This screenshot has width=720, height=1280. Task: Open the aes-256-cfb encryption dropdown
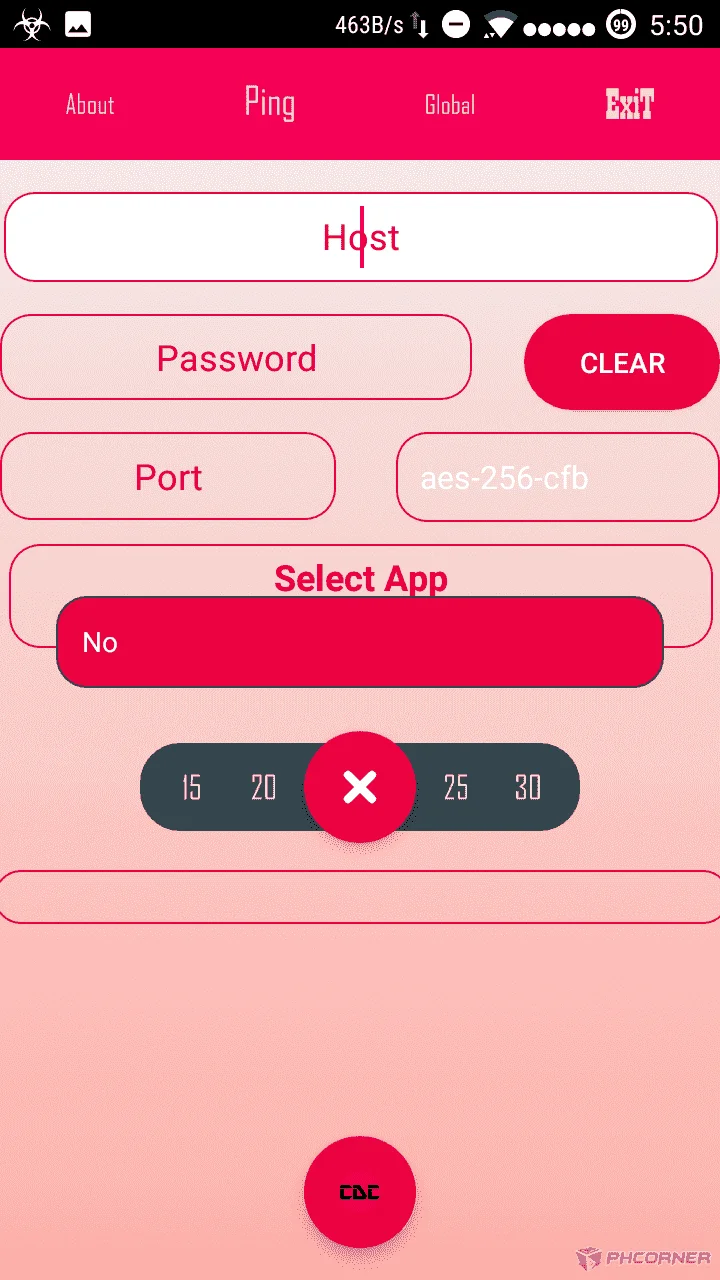(x=558, y=477)
